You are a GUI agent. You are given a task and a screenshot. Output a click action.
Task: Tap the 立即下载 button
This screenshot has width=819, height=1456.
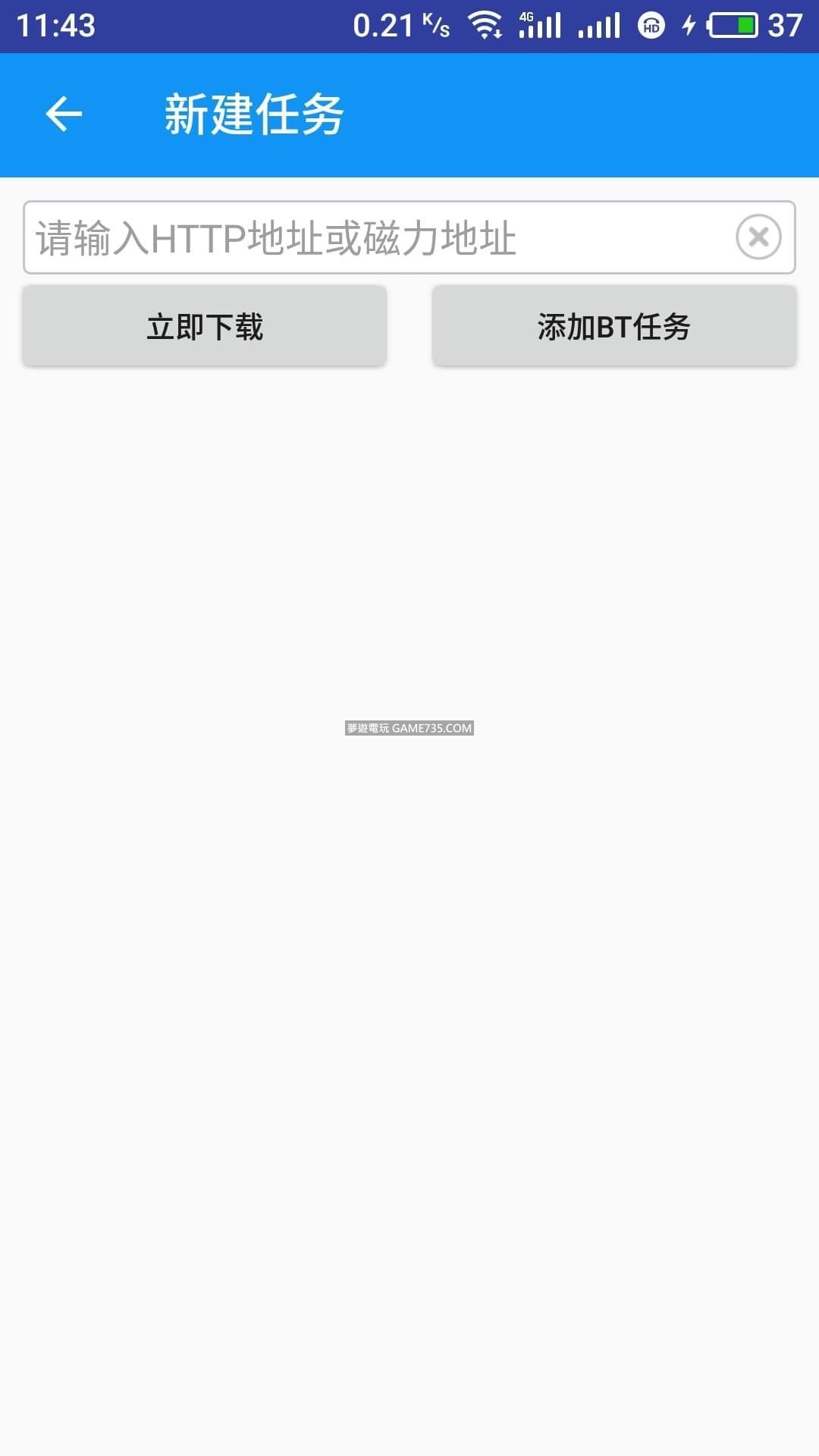tap(205, 327)
